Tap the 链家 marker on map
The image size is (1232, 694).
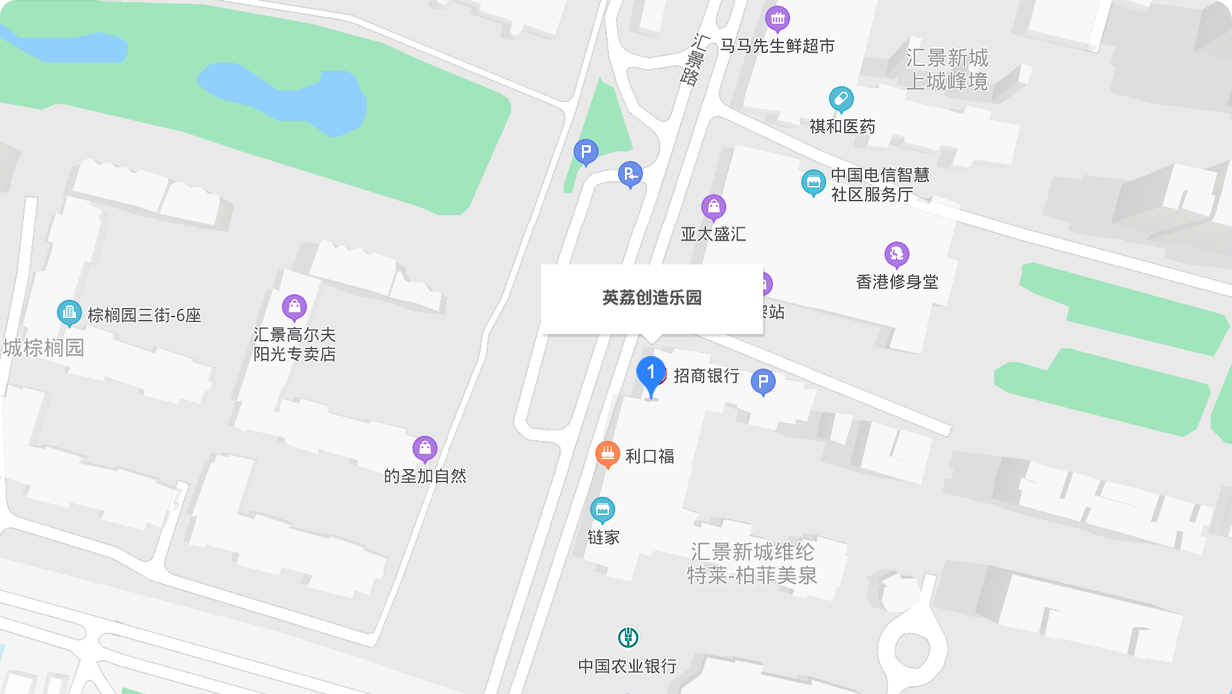click(602, 511)
